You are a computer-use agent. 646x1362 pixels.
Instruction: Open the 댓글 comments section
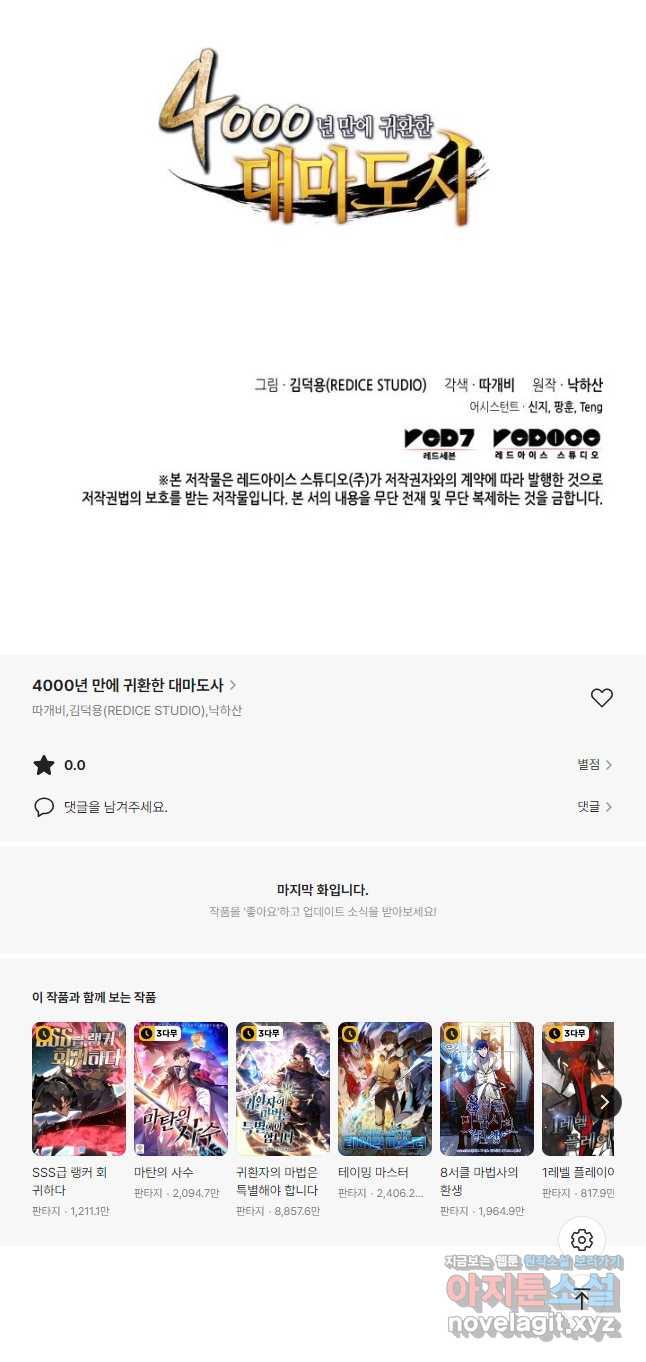[x=594, y=807]
